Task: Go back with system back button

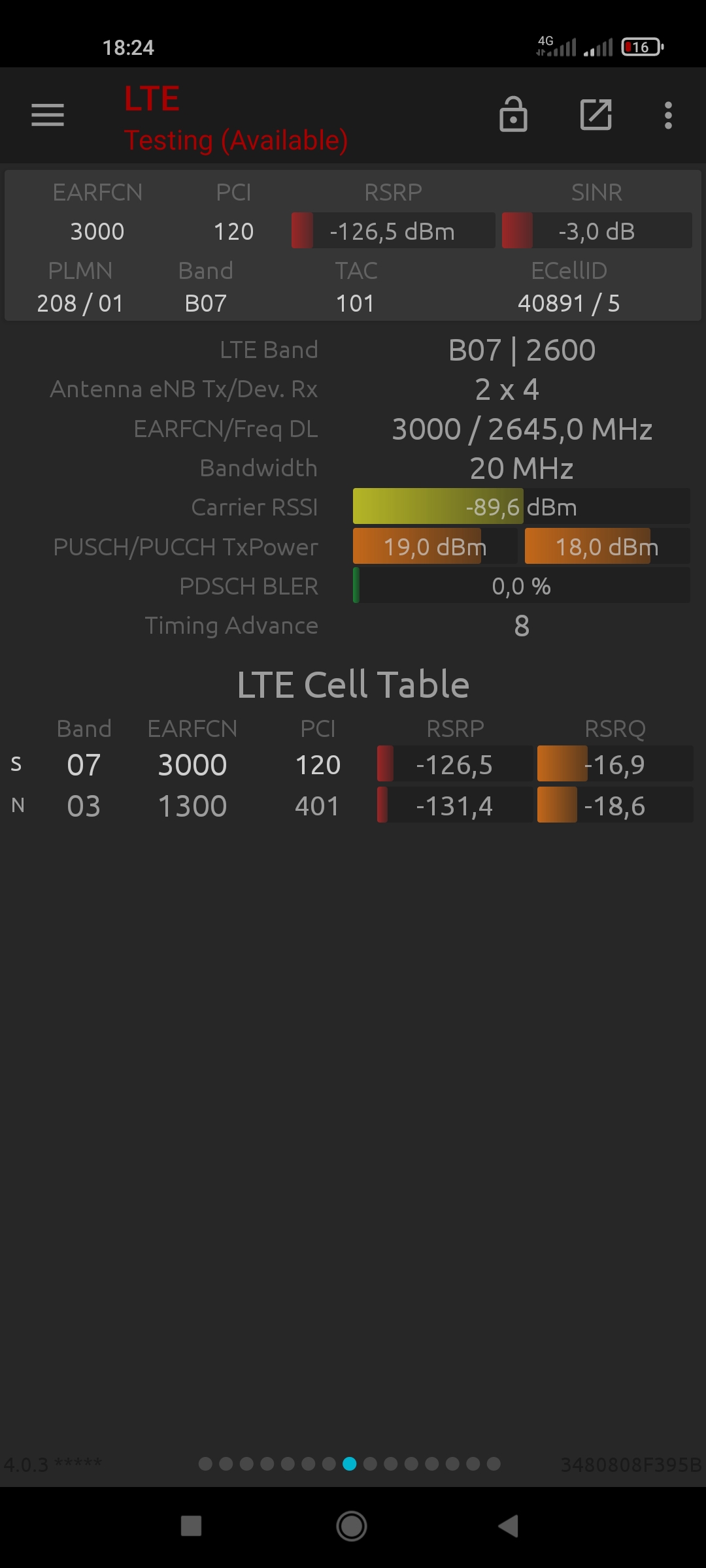Action: [x=508, y=1526]
